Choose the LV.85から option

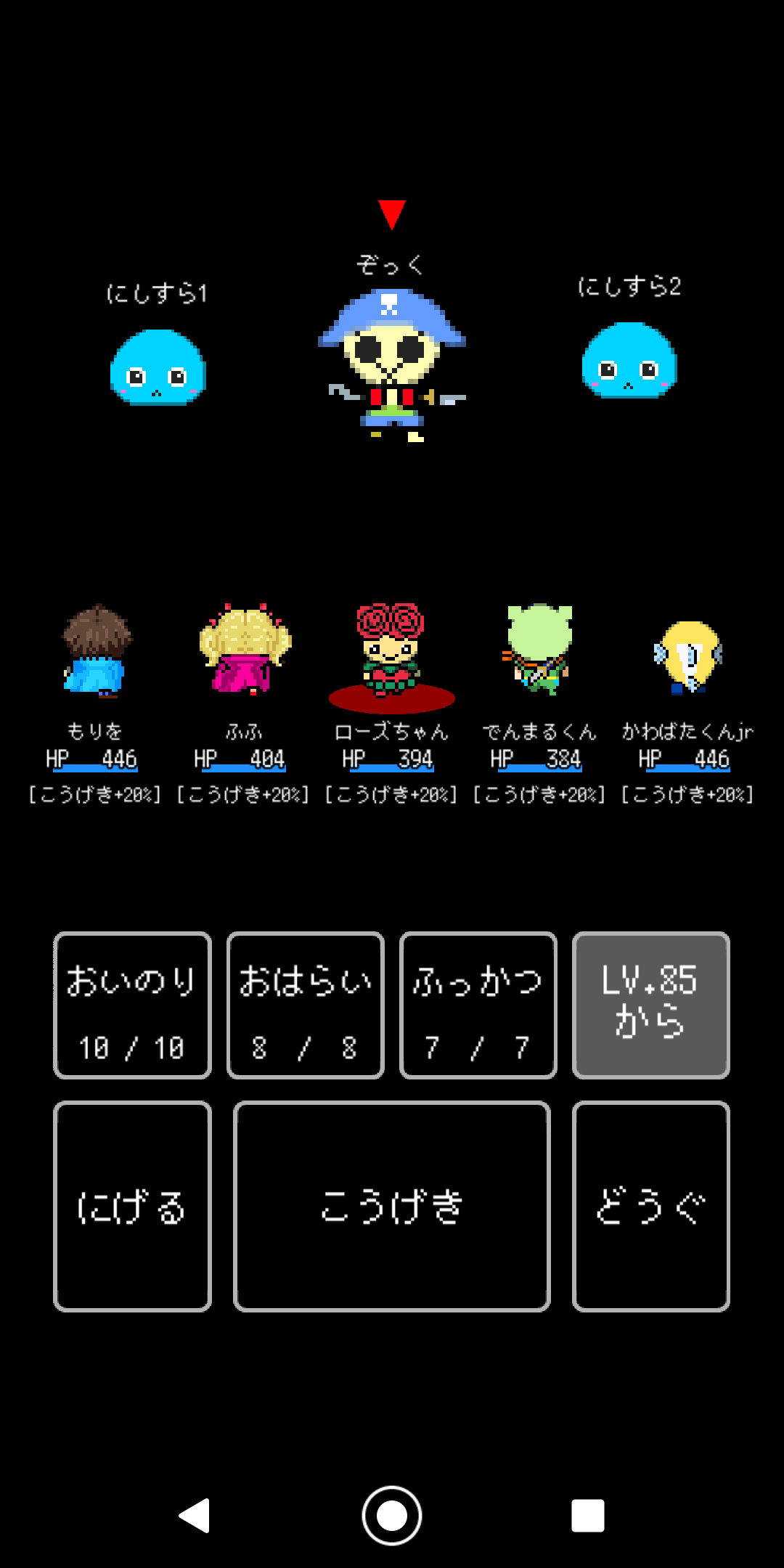pos(650,1005)
